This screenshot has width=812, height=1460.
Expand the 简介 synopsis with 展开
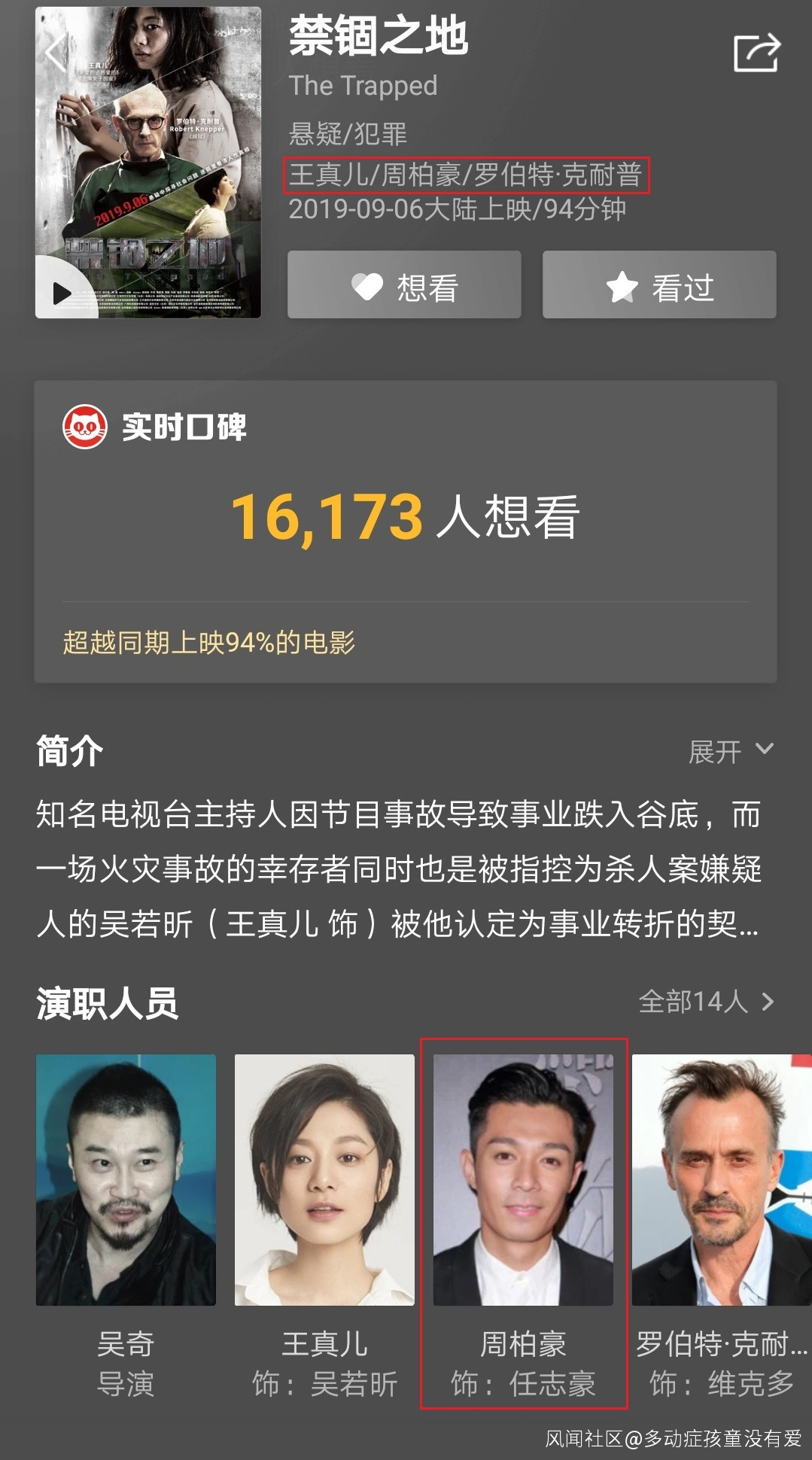(x=730, y=750)
